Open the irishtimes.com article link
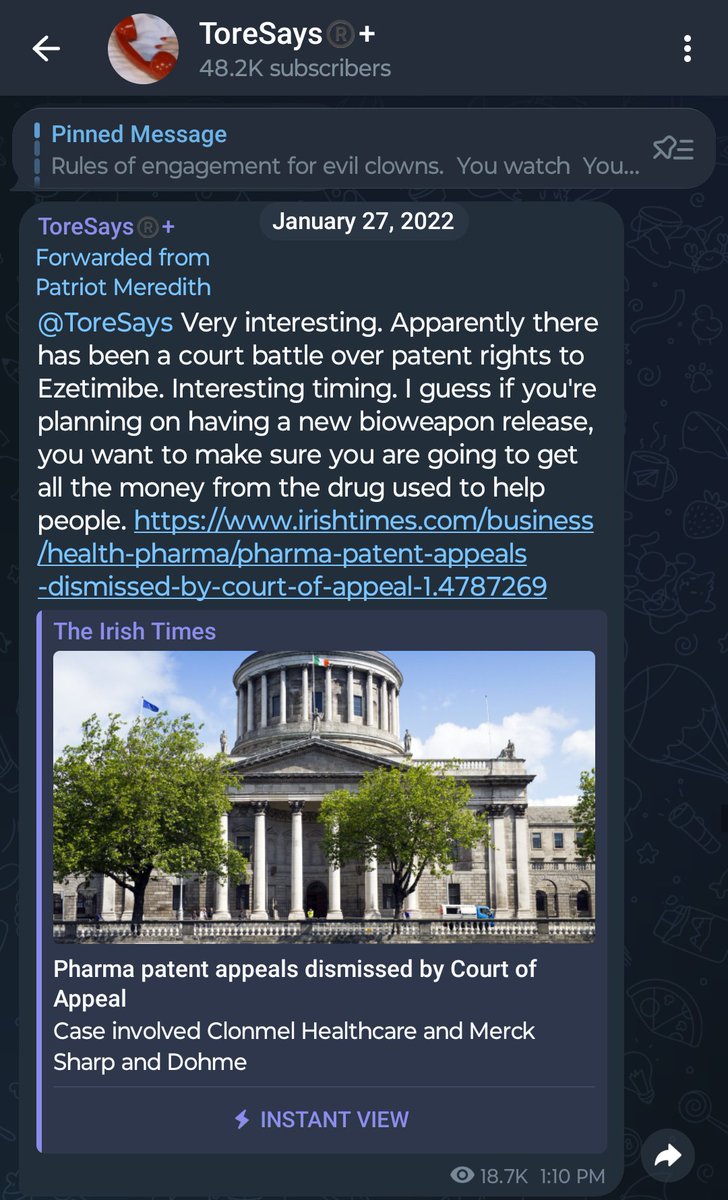Viewport: 728px width, 1200px height. (x=315, y=553)
